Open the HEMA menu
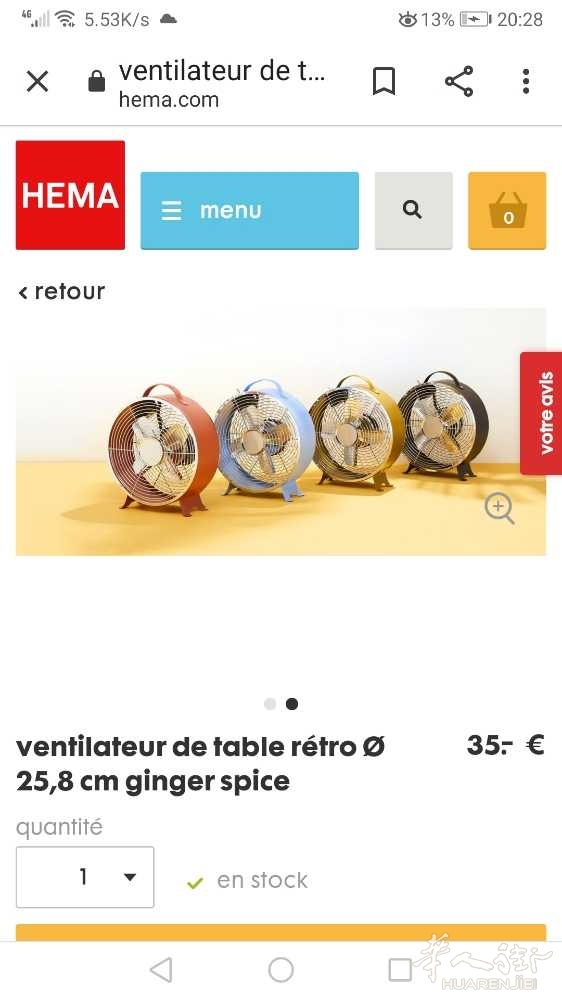Image resolution: width=562 pixels, height=999 pixels. coord(249,210)
